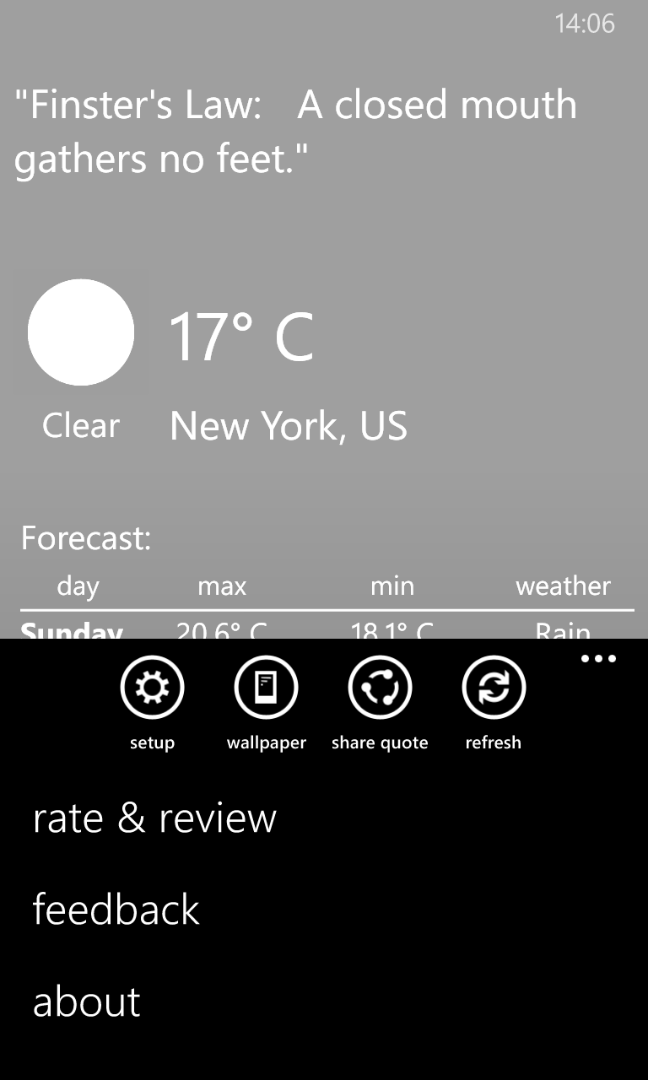This screenshot has width=648, height=1080.
Task: Open the setup gear icon
Action: pos(152,687)
